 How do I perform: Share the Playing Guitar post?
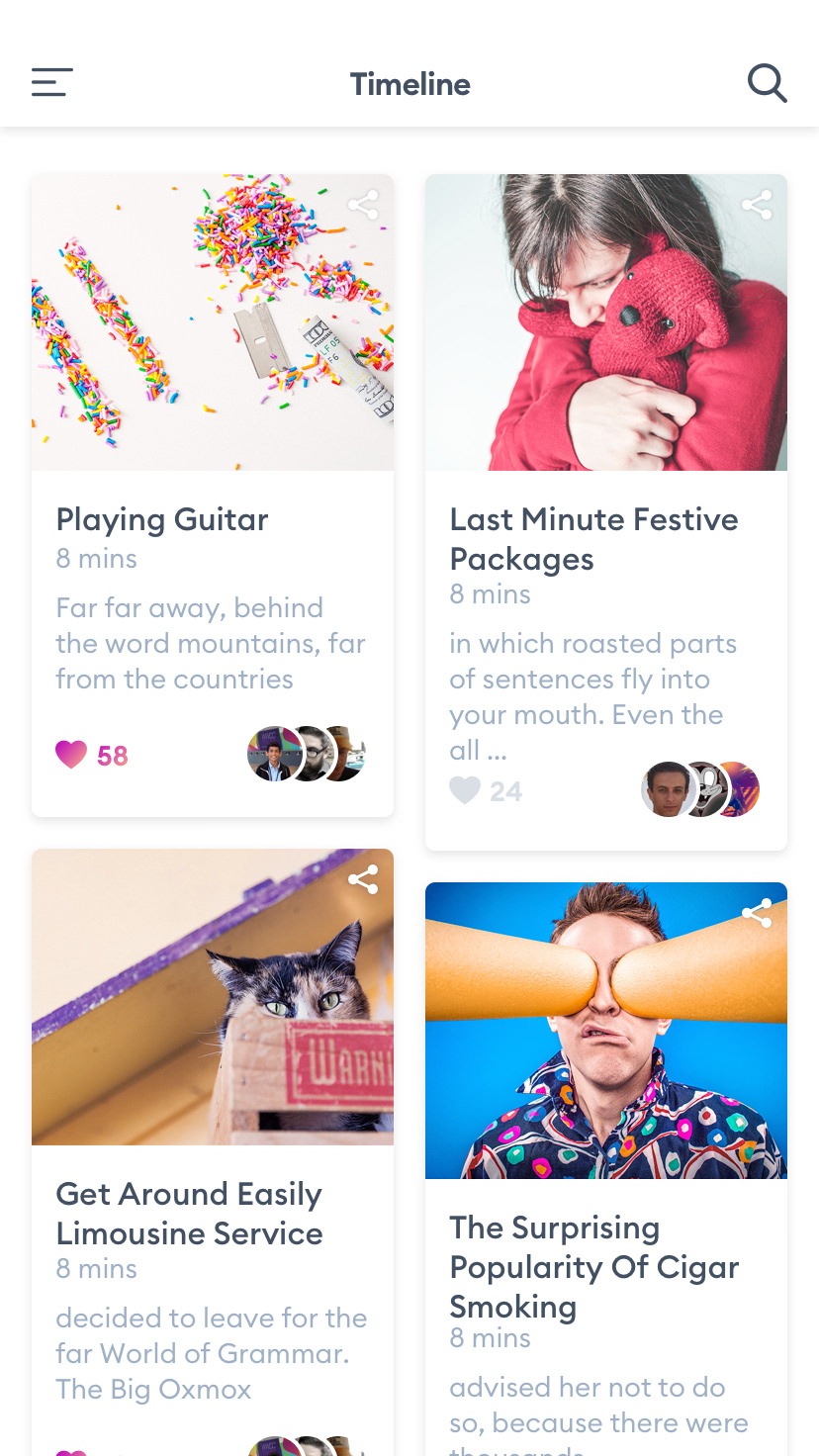(x=363, y=205)
